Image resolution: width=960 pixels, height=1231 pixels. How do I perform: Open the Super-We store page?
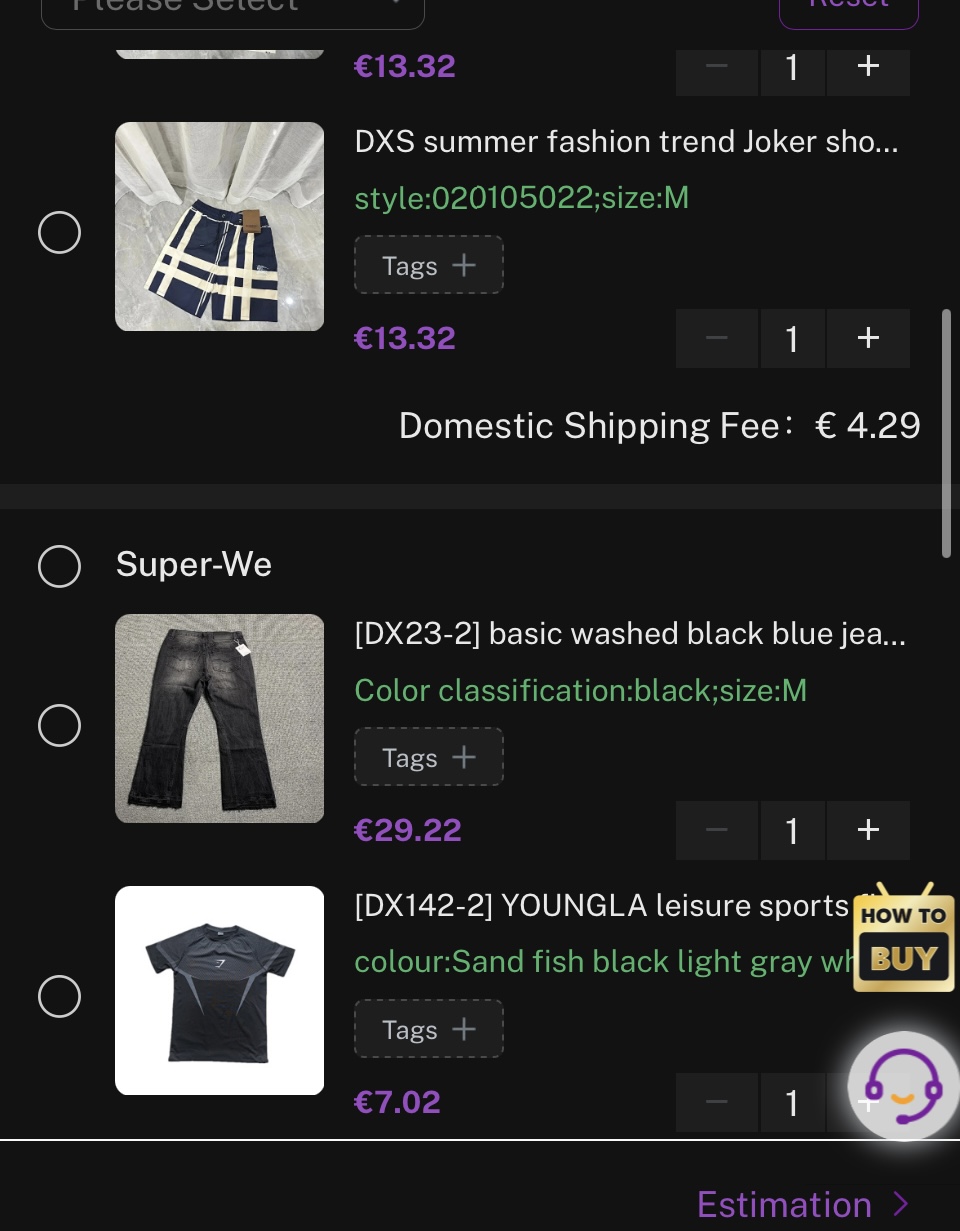194,565
